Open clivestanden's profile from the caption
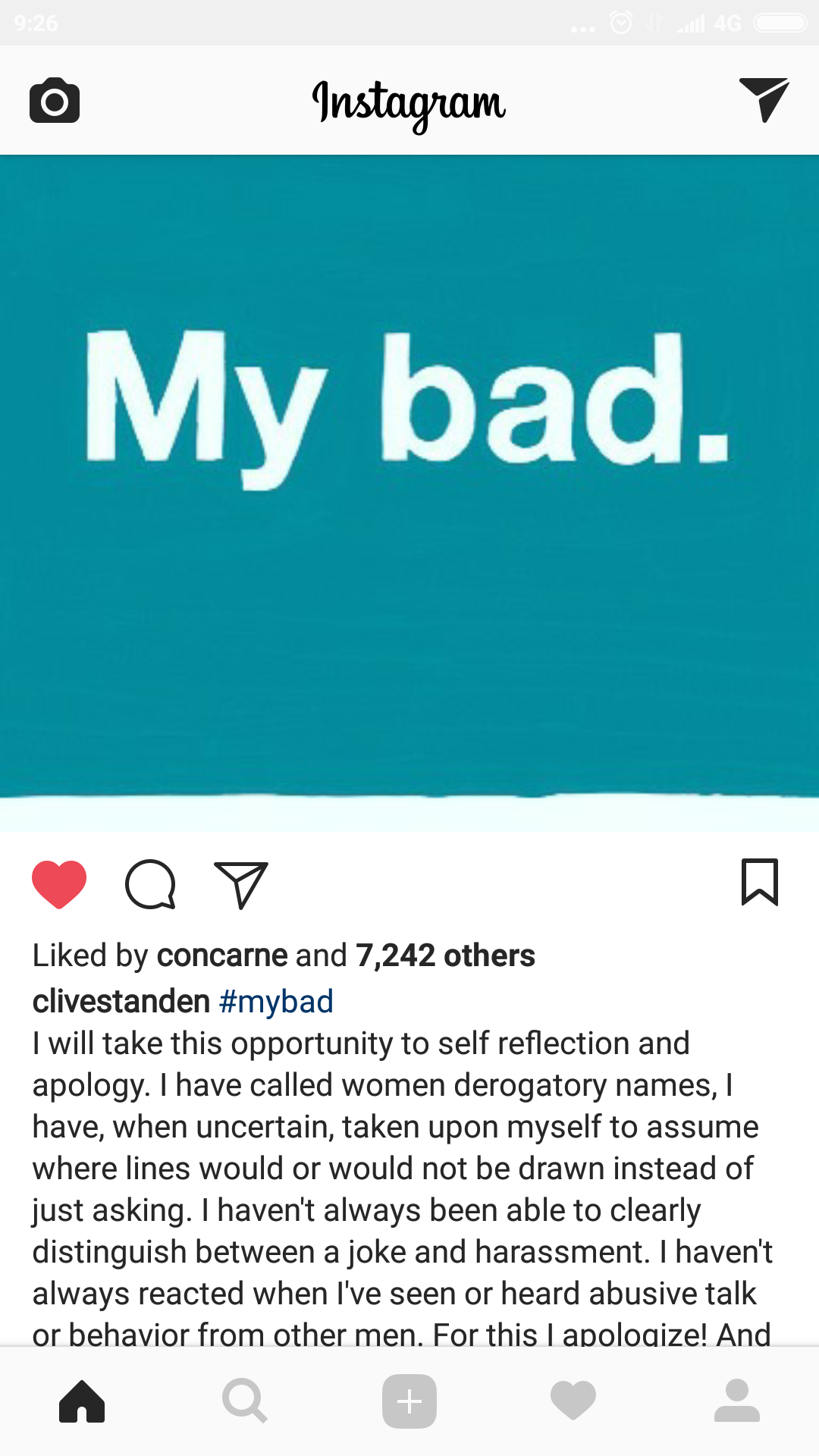 point(121,1001)
